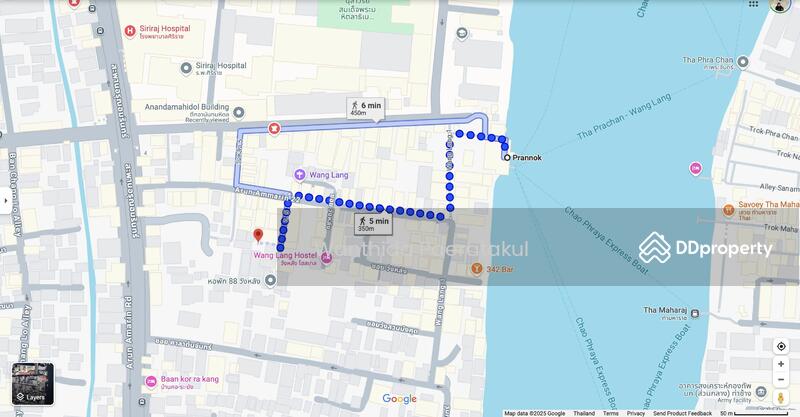The height and width of the screenshot is (417, 800).
Task: Open the 342 Bar place marker
Action: pyautogui.click(x=477, y=268)
